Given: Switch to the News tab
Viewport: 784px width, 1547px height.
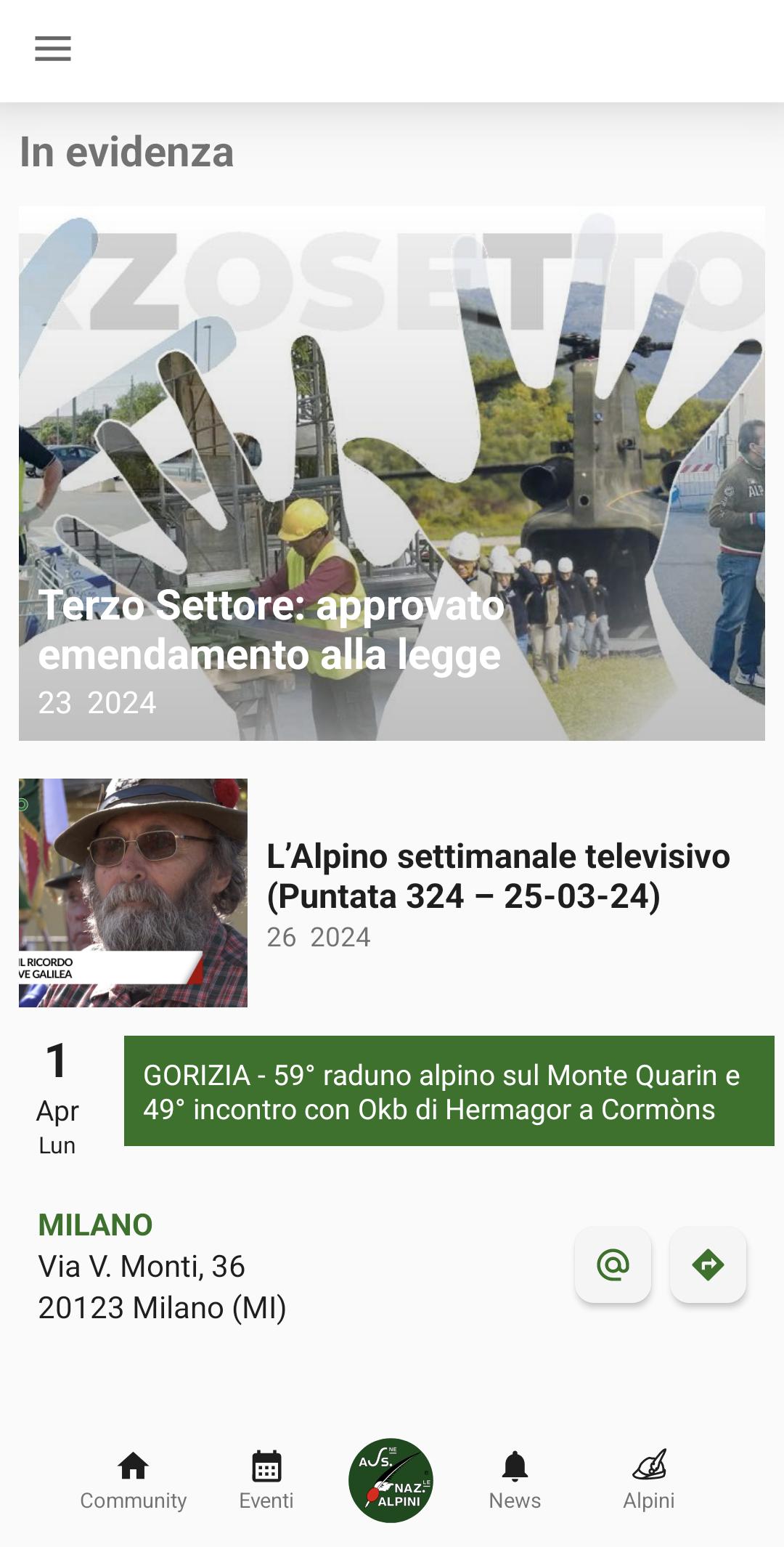Looking at the screenshot, I should point(515,1480).
